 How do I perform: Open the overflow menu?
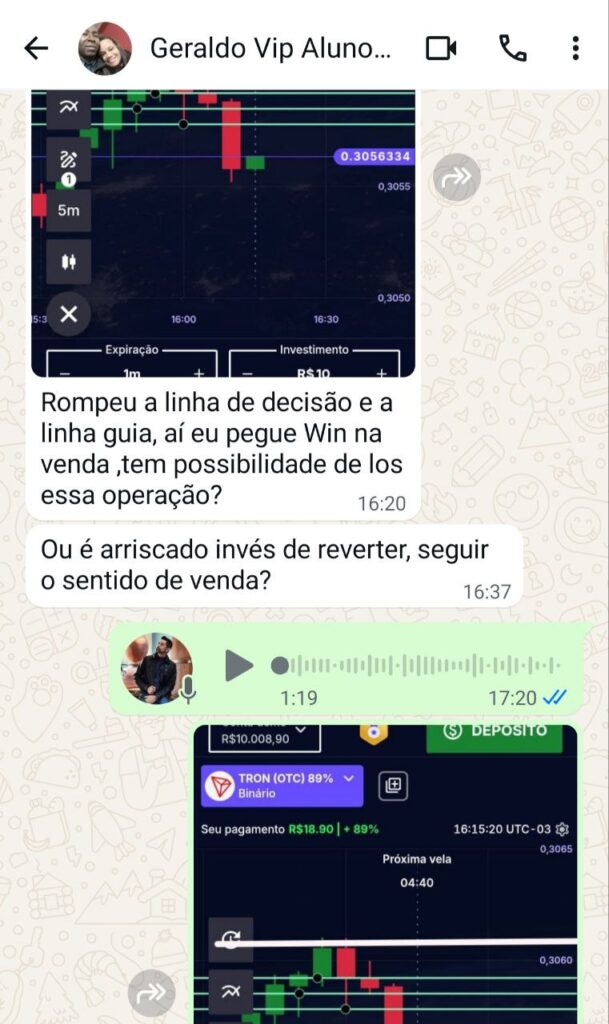pyautogui.click(x=575, y=48)
